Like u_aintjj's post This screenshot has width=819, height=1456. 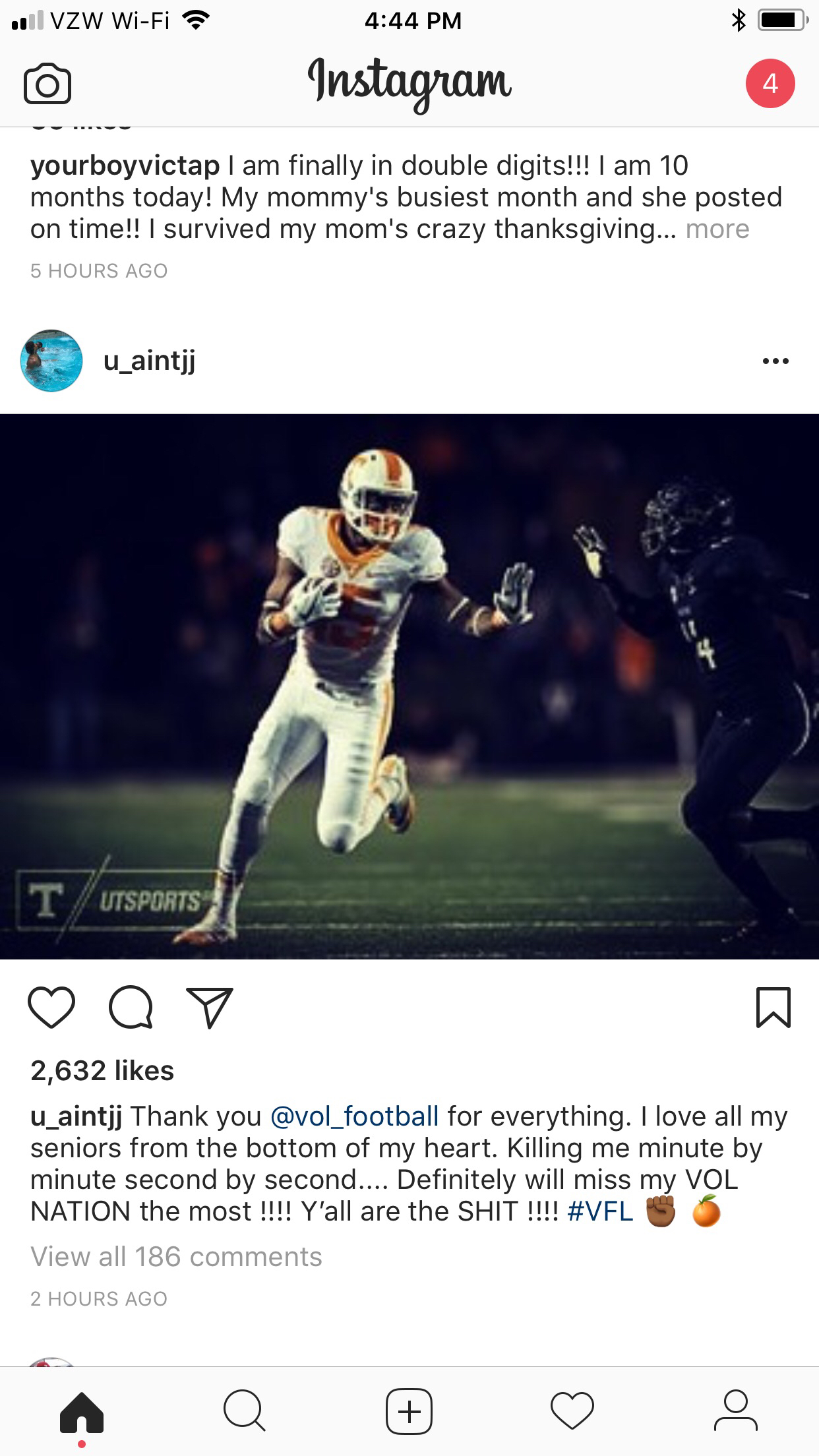coord(51,1008)
